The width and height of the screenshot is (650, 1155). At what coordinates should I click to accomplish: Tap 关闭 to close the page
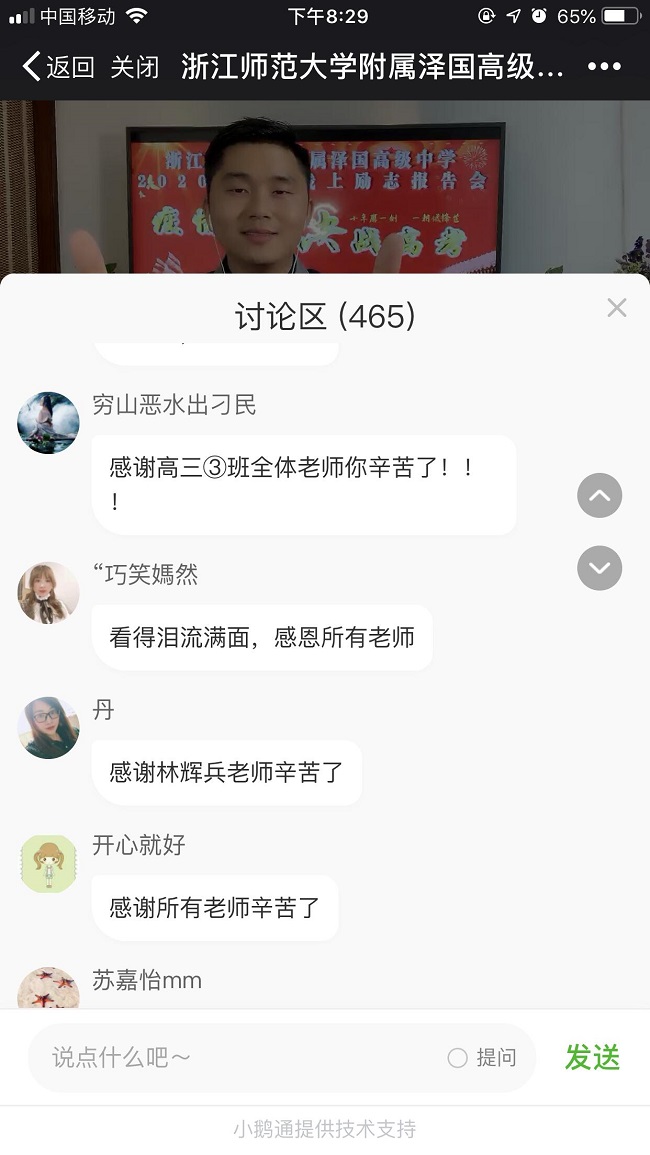pyautogui.click(x=134, y=67)
